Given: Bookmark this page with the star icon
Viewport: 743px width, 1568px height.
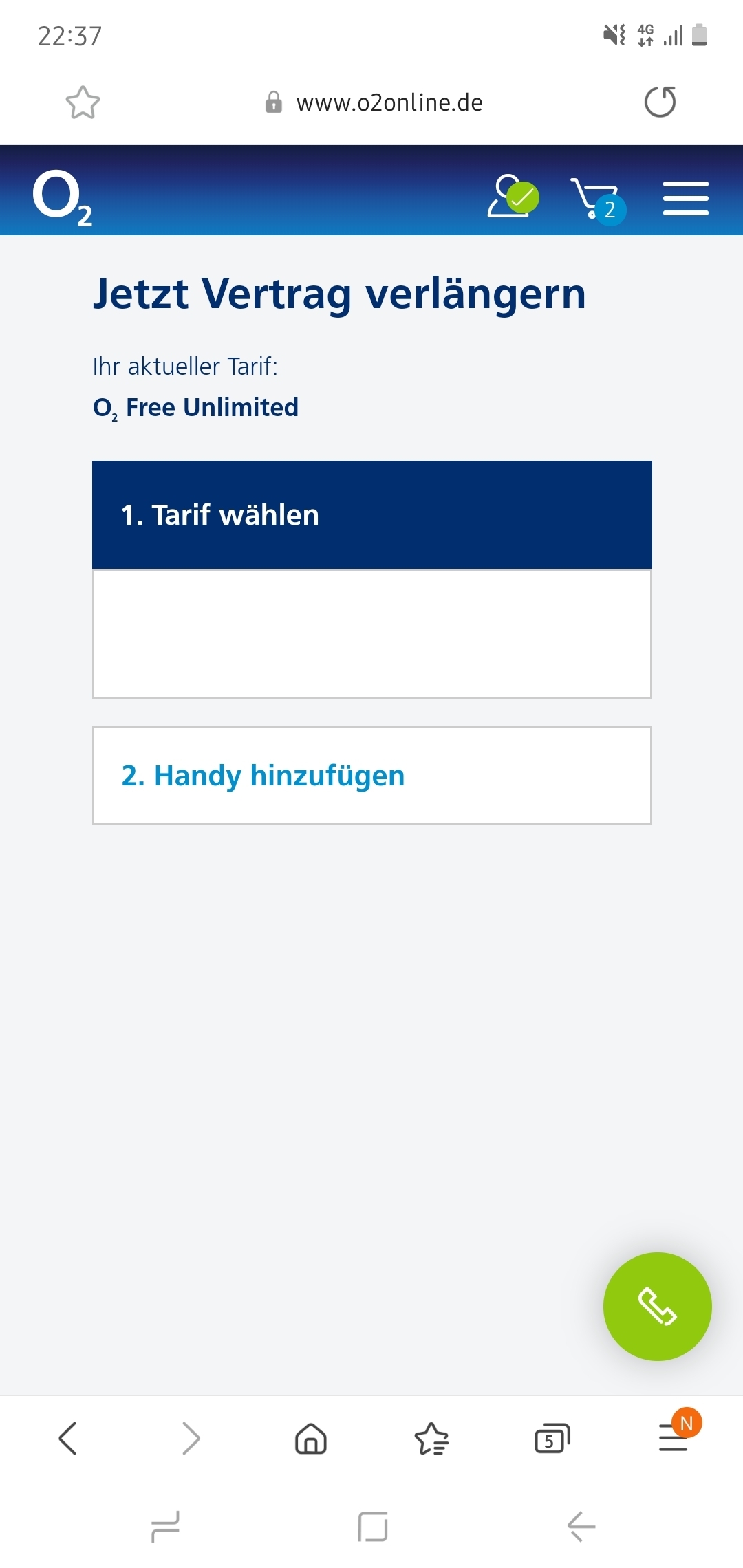Looking at the screenshot, I should [83, 102].
